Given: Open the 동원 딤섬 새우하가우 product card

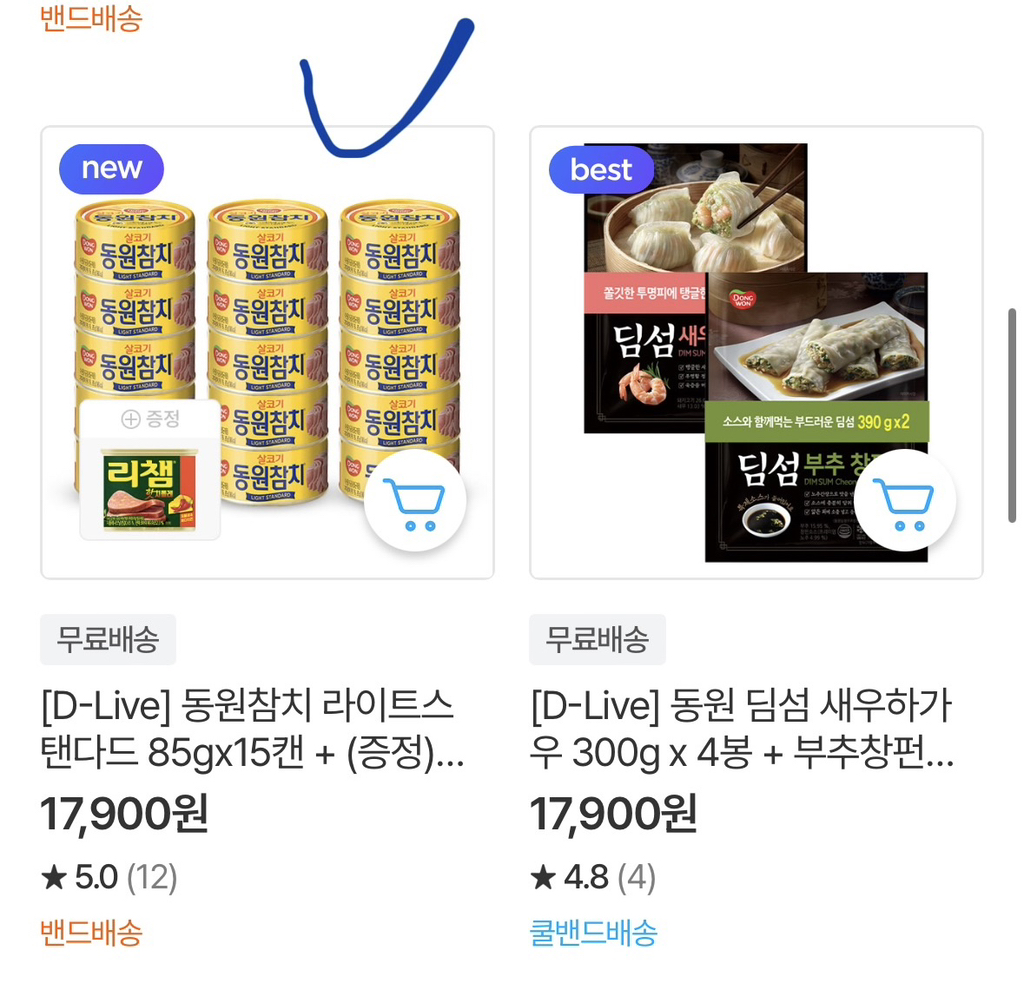Looking at the screenshot, I should pyautogui.click(x=756, y=353).
